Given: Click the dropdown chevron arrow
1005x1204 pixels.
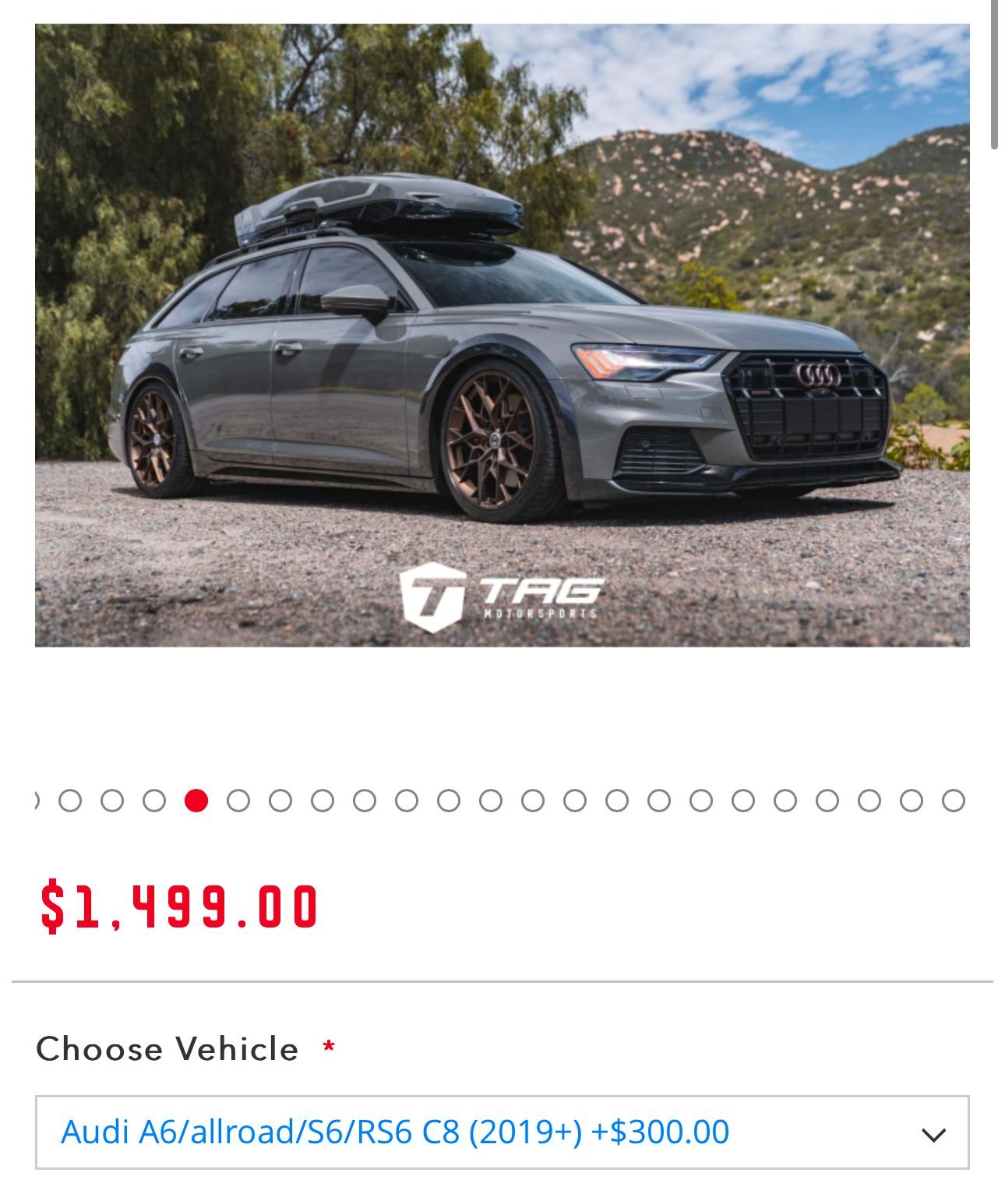Looking at the screenshot, I should [932, 1136].
